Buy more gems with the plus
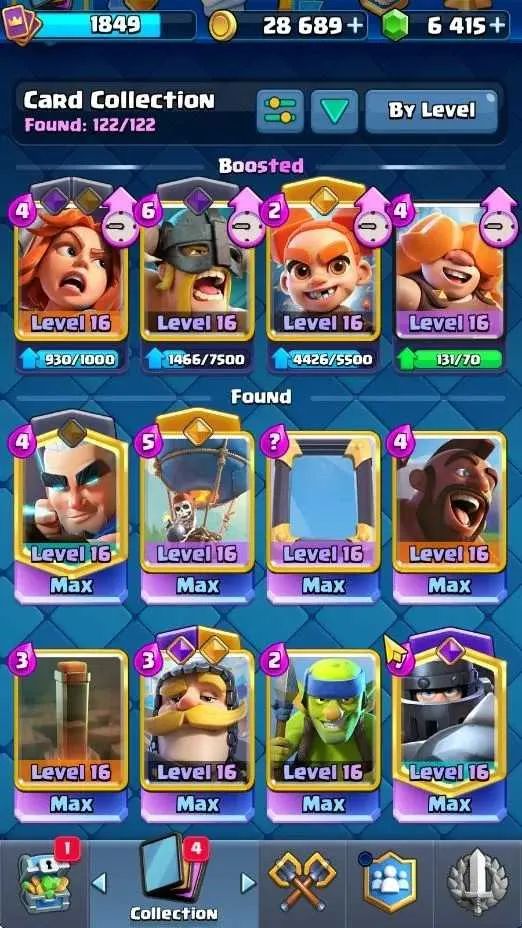 pyautogui.click(x=499, y=25)
